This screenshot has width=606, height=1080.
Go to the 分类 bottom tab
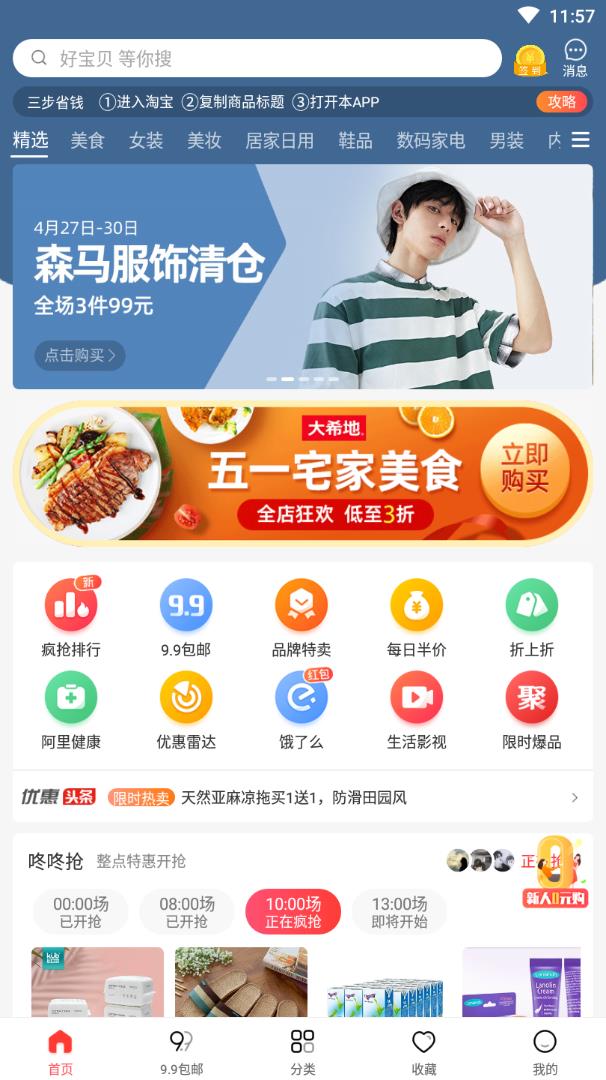point(302,1051)
